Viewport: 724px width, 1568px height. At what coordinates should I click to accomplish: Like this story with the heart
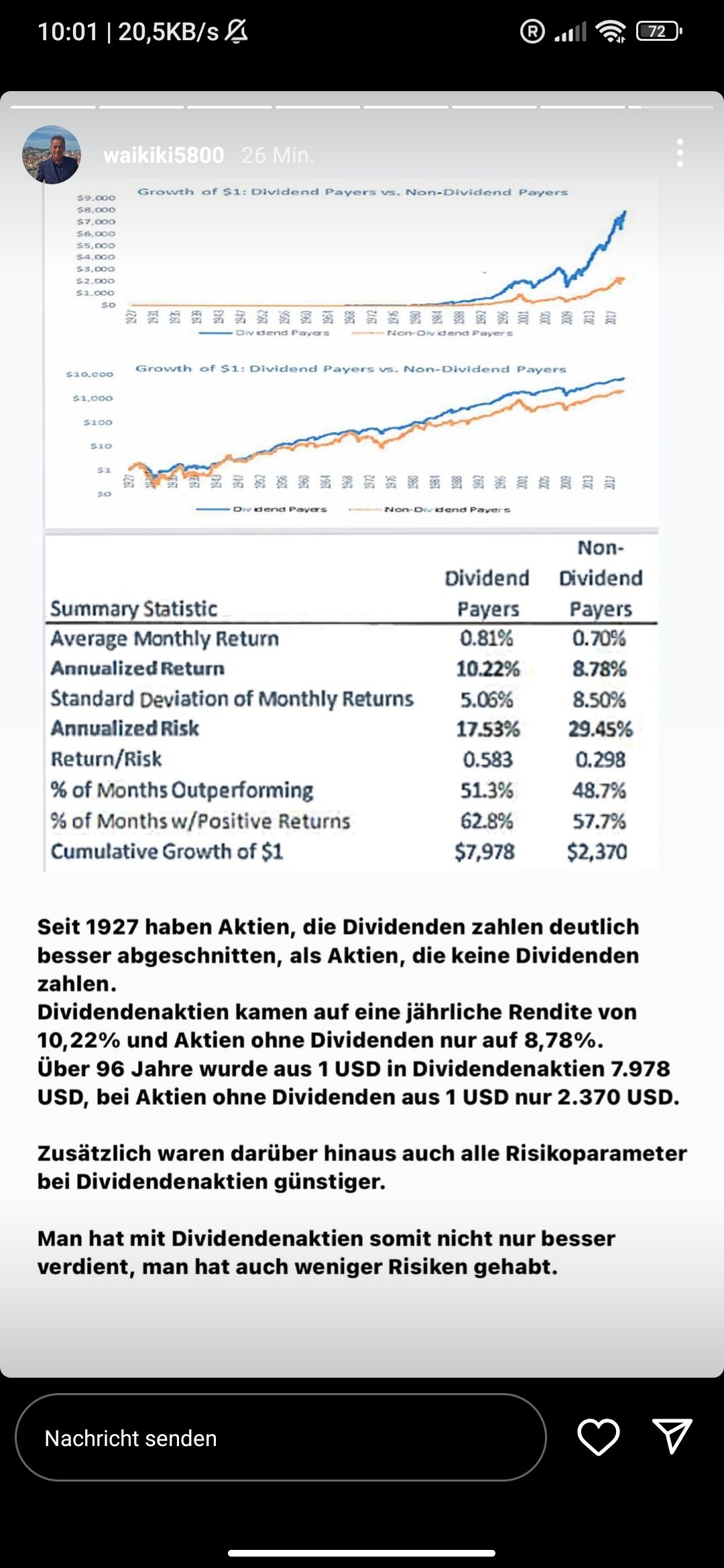pyautogui.click(x=598, y=1437)
